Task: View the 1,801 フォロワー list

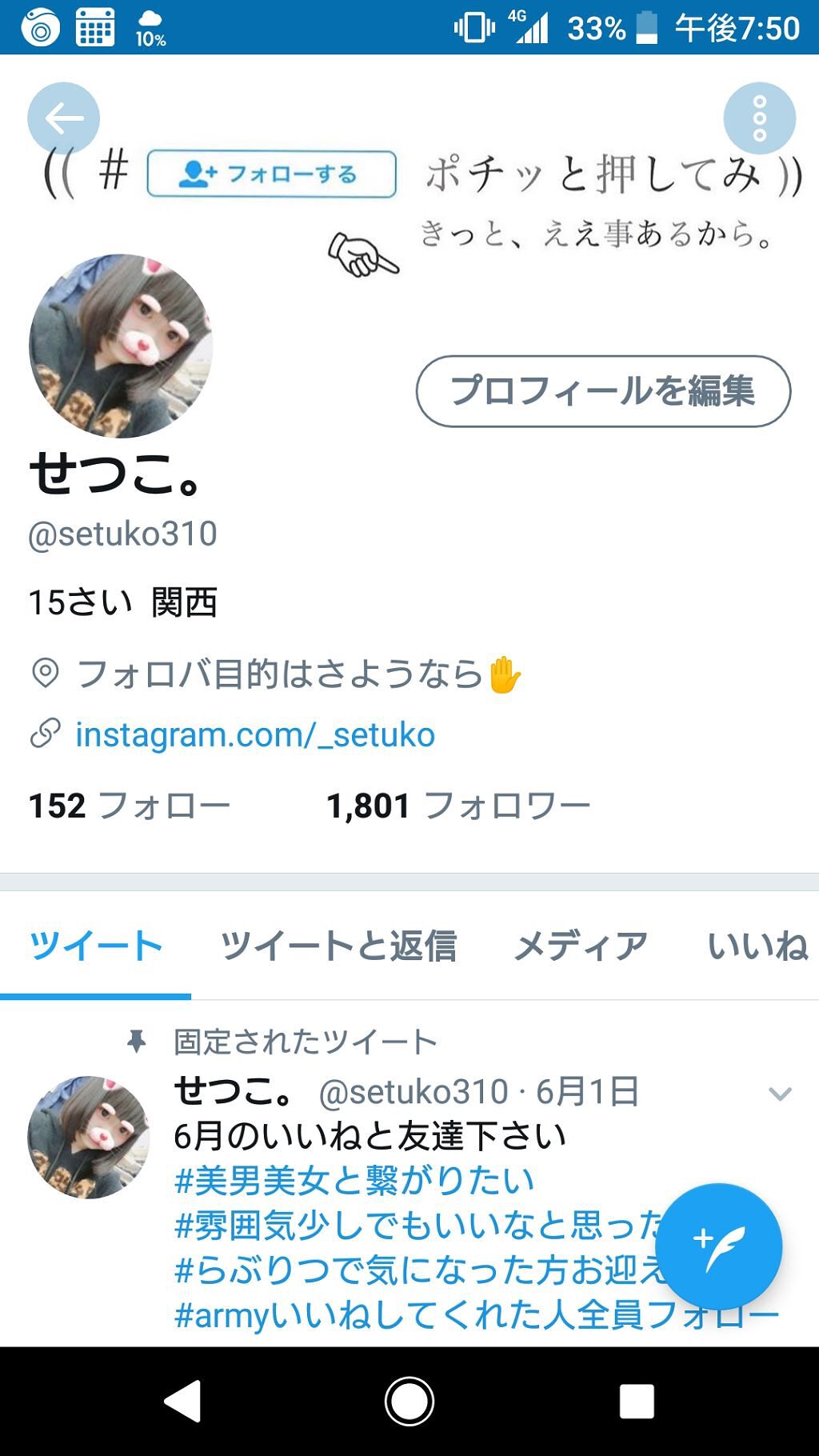Action: 457,806
